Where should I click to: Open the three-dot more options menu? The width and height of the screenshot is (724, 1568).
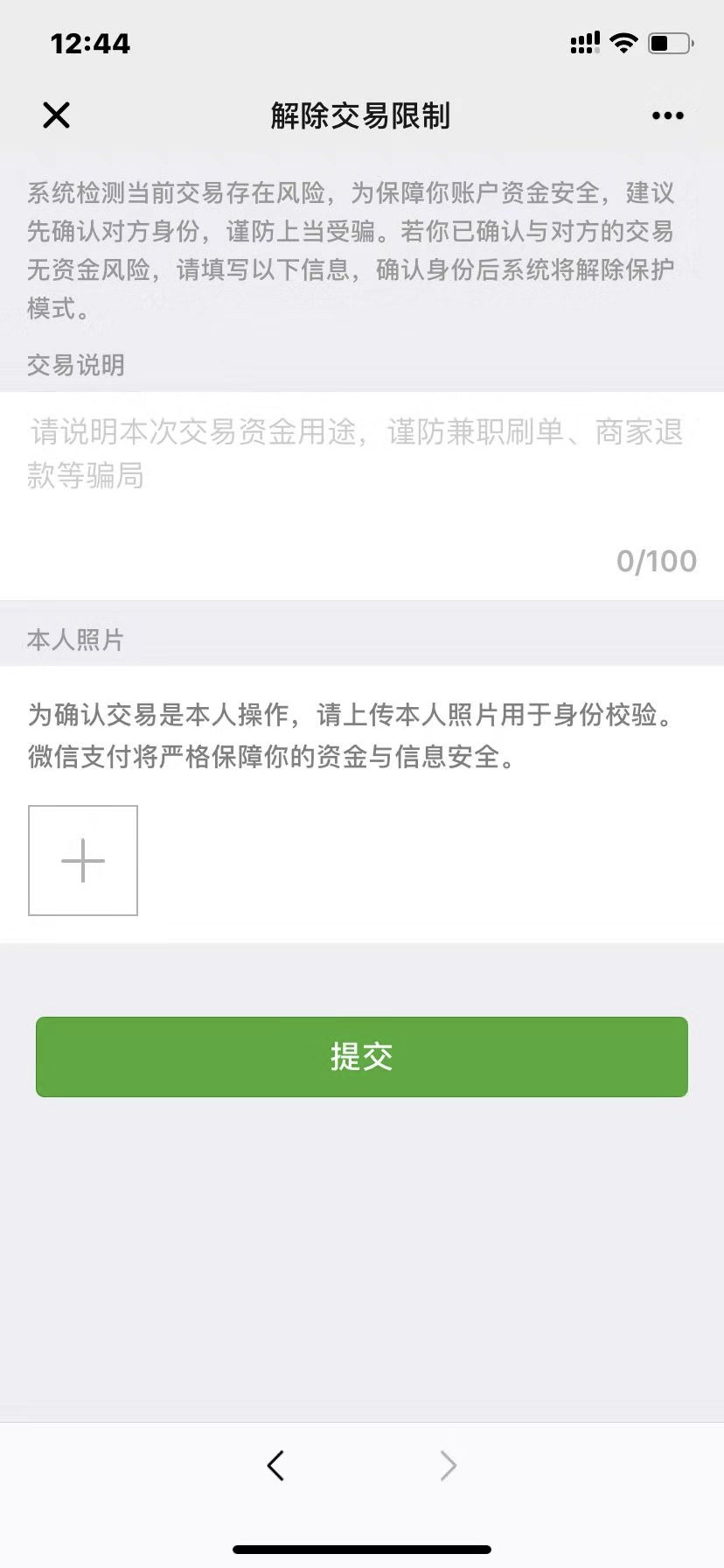tap(667, 115)
